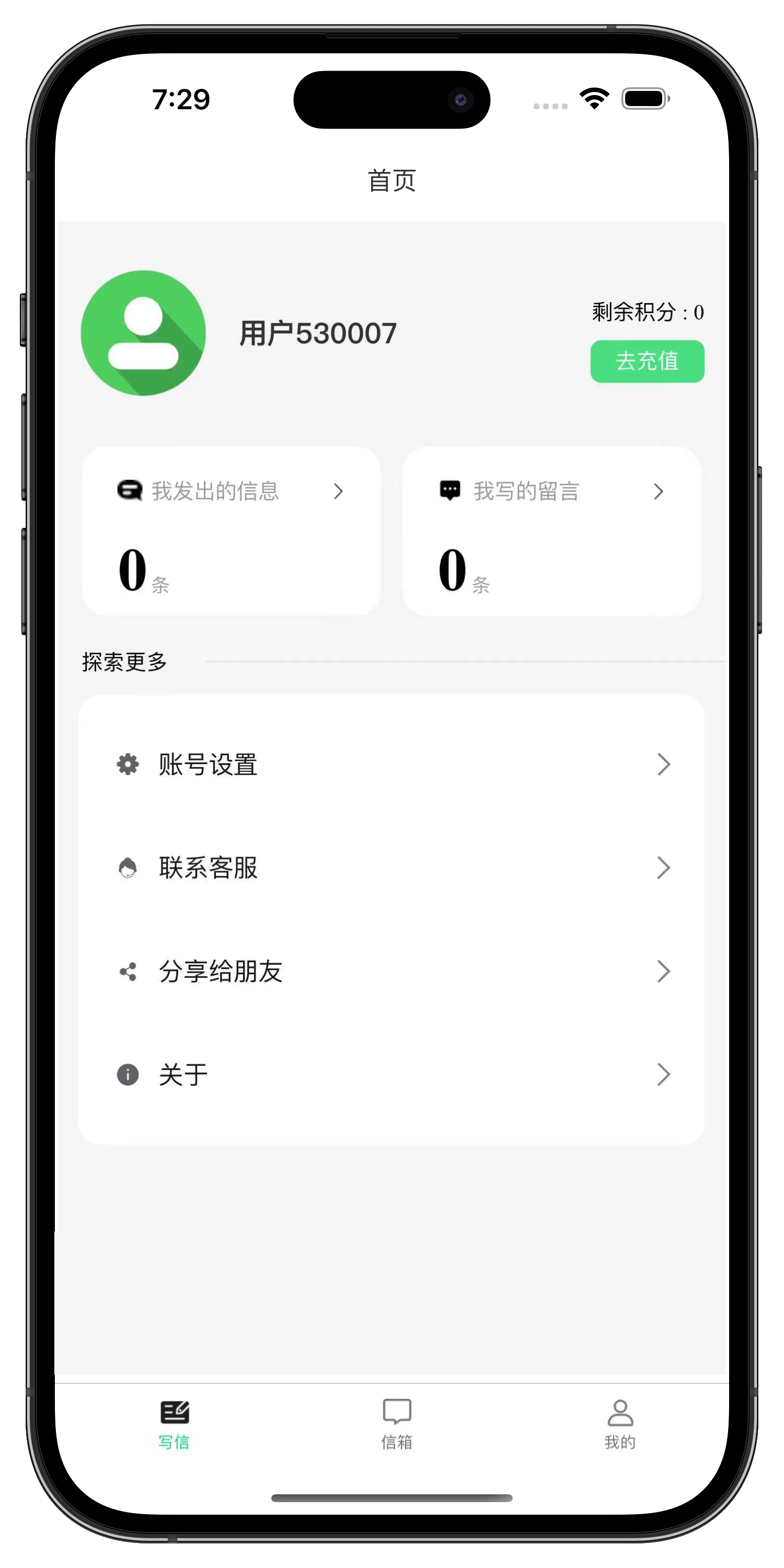This screenshot has width=784, height=1568.
Task: Open the 关于 about row
Action: point(391,1075)
